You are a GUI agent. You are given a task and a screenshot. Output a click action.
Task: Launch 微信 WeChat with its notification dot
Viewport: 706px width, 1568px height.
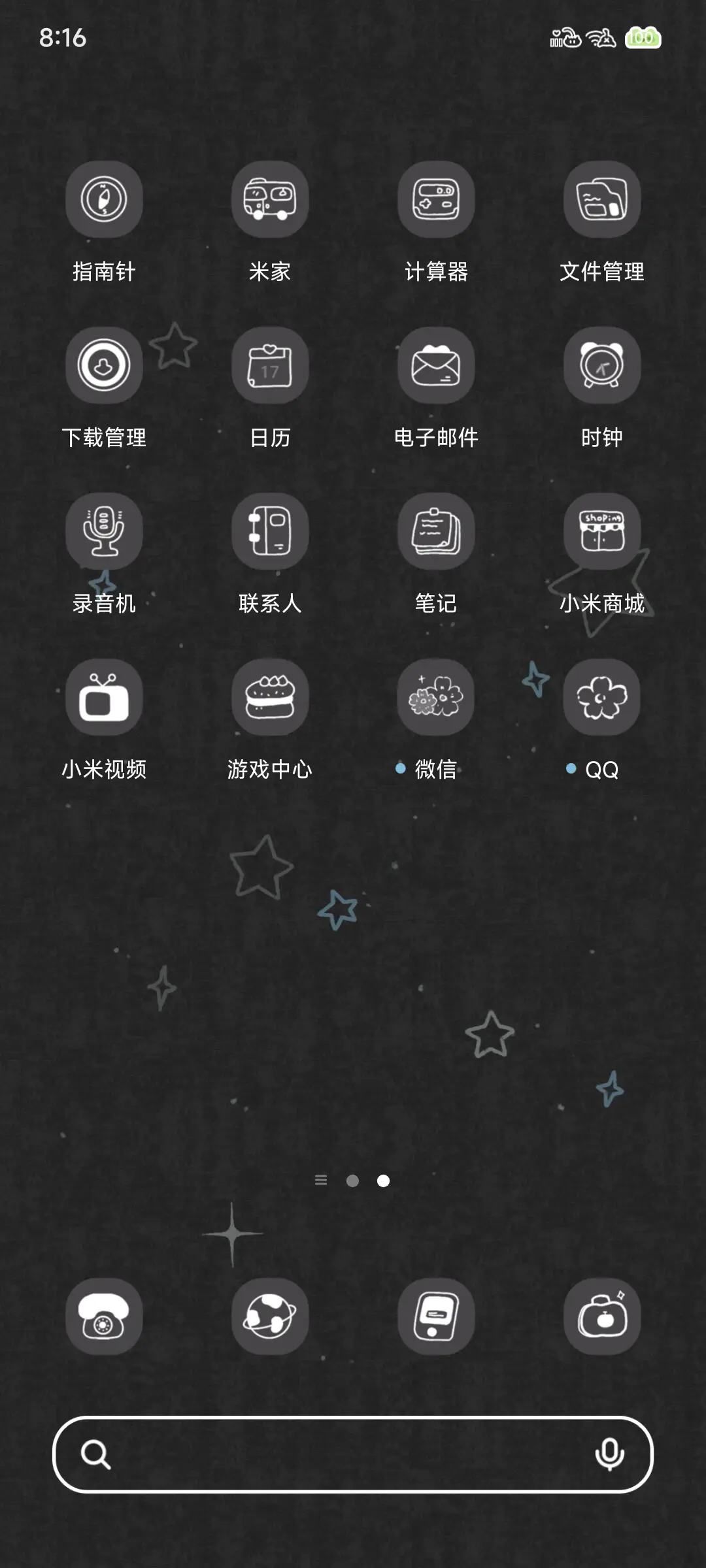[x=435, y=696]
